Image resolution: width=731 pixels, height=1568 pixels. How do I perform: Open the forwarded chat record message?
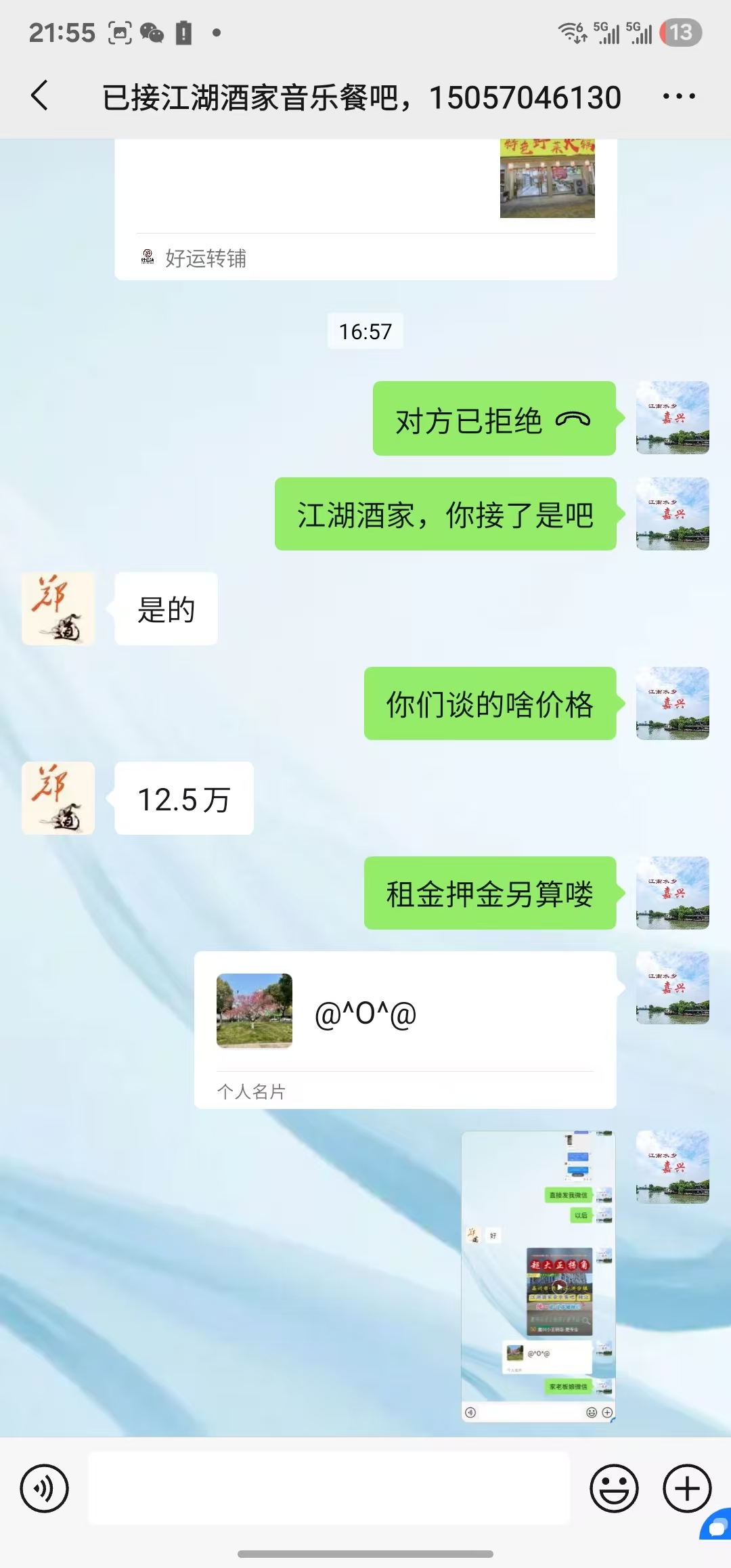[538, 1273]
